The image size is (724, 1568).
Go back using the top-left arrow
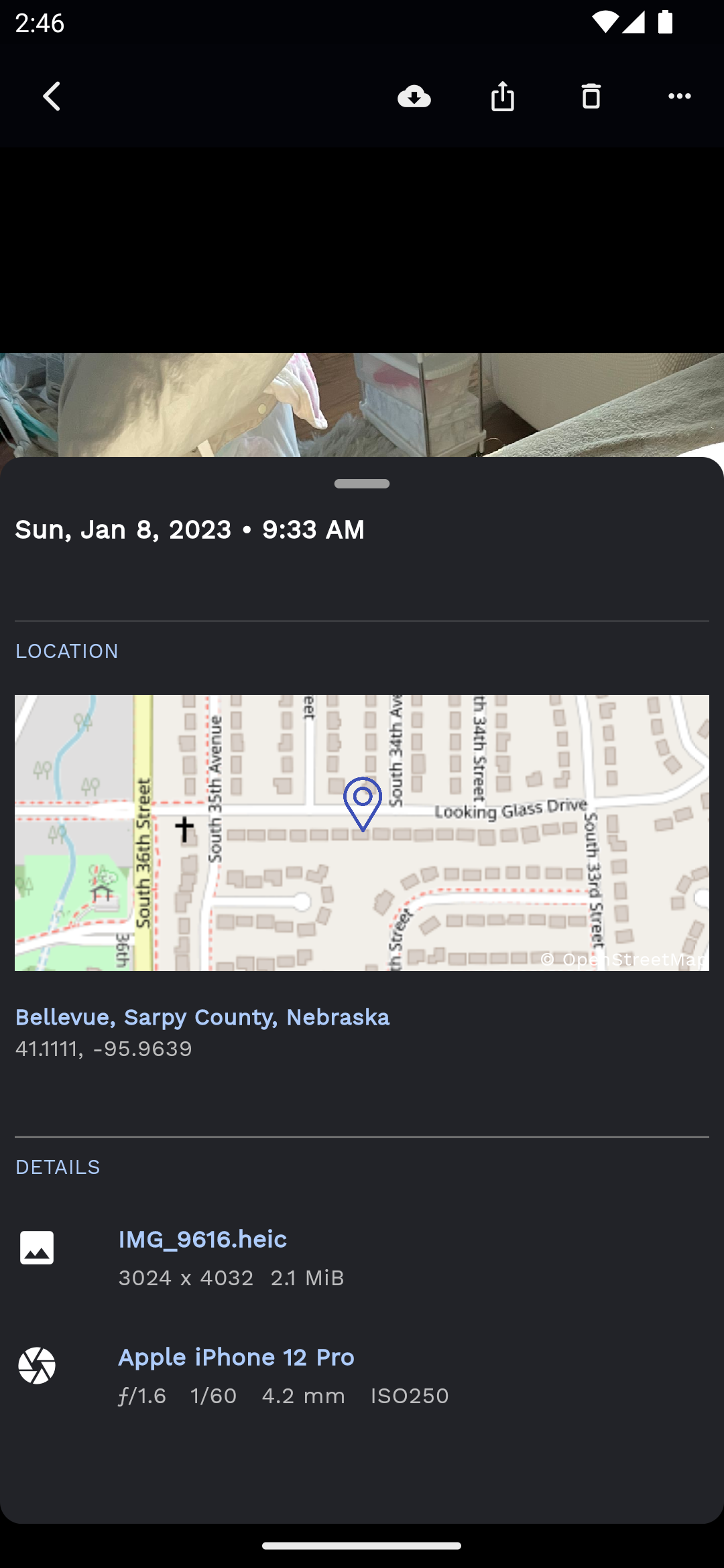tap(52, 96)
